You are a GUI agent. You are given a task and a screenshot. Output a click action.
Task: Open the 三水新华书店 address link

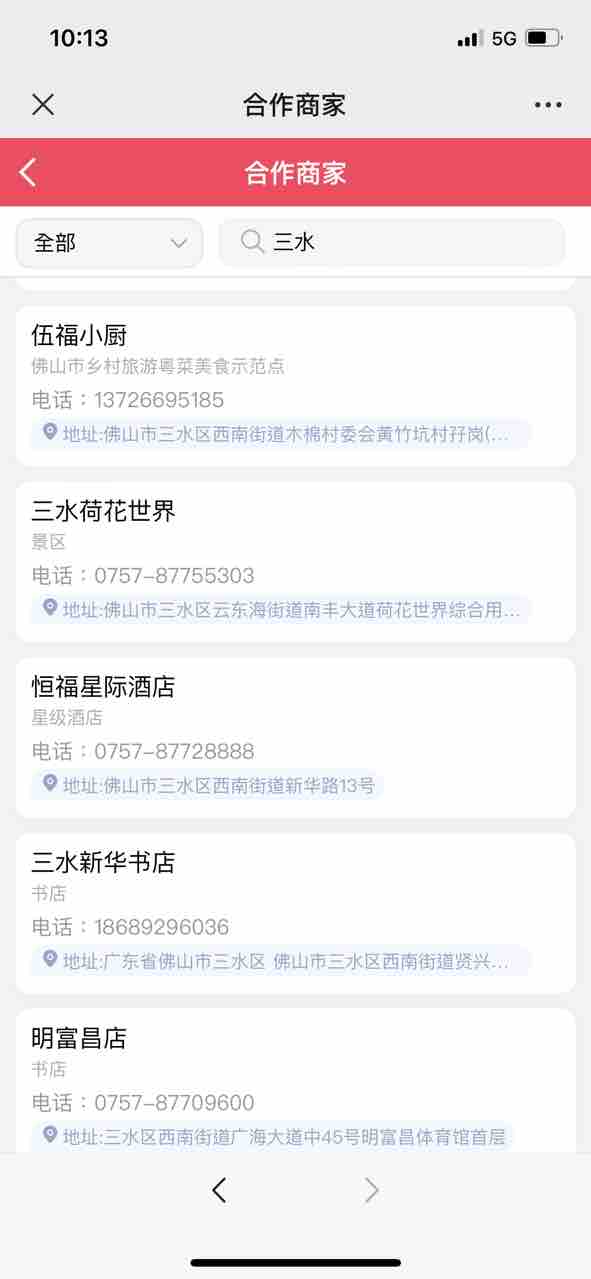click(x=281, y=961)
